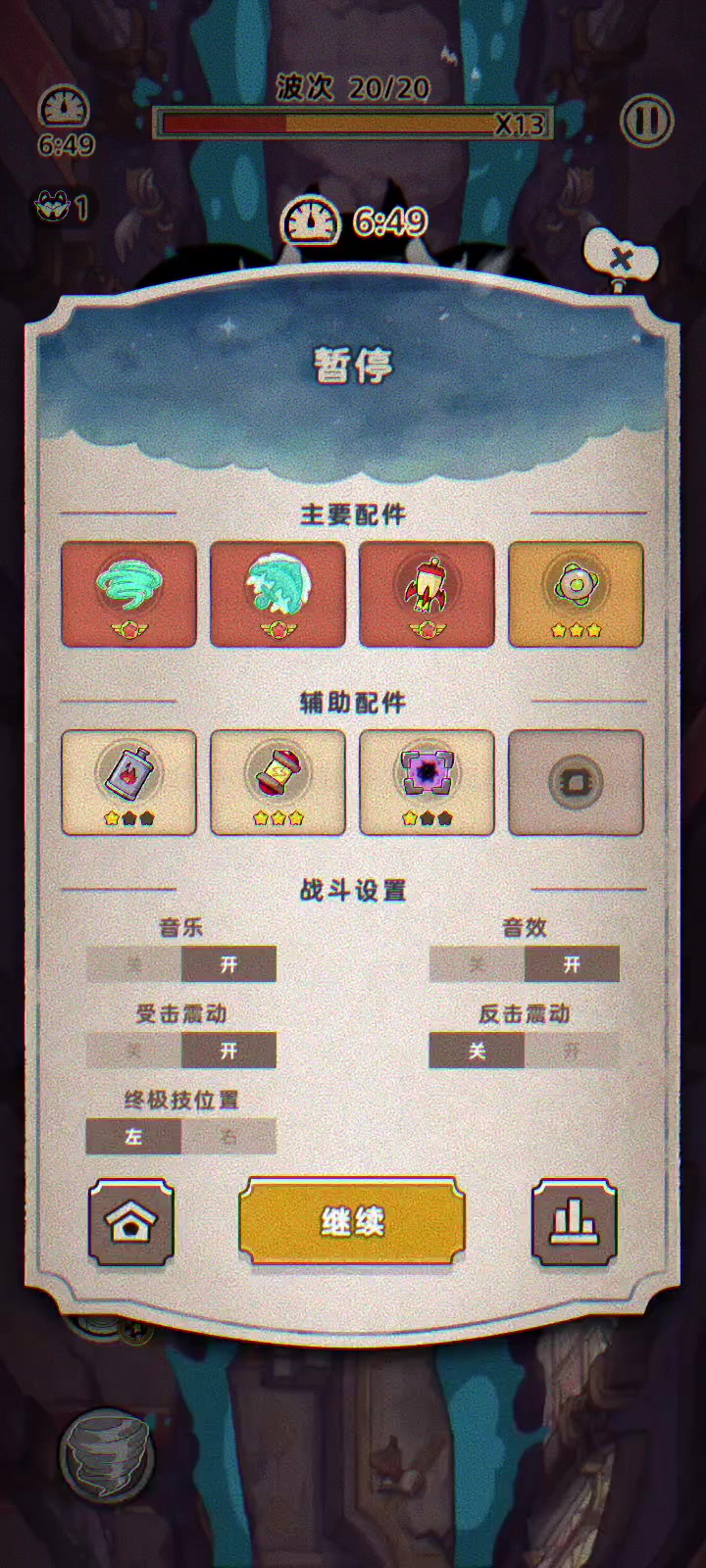The height and width of the screenshot is (1568, 706).
Task: Turn sound effects off (音效 关)
Action: pos(477,964)
